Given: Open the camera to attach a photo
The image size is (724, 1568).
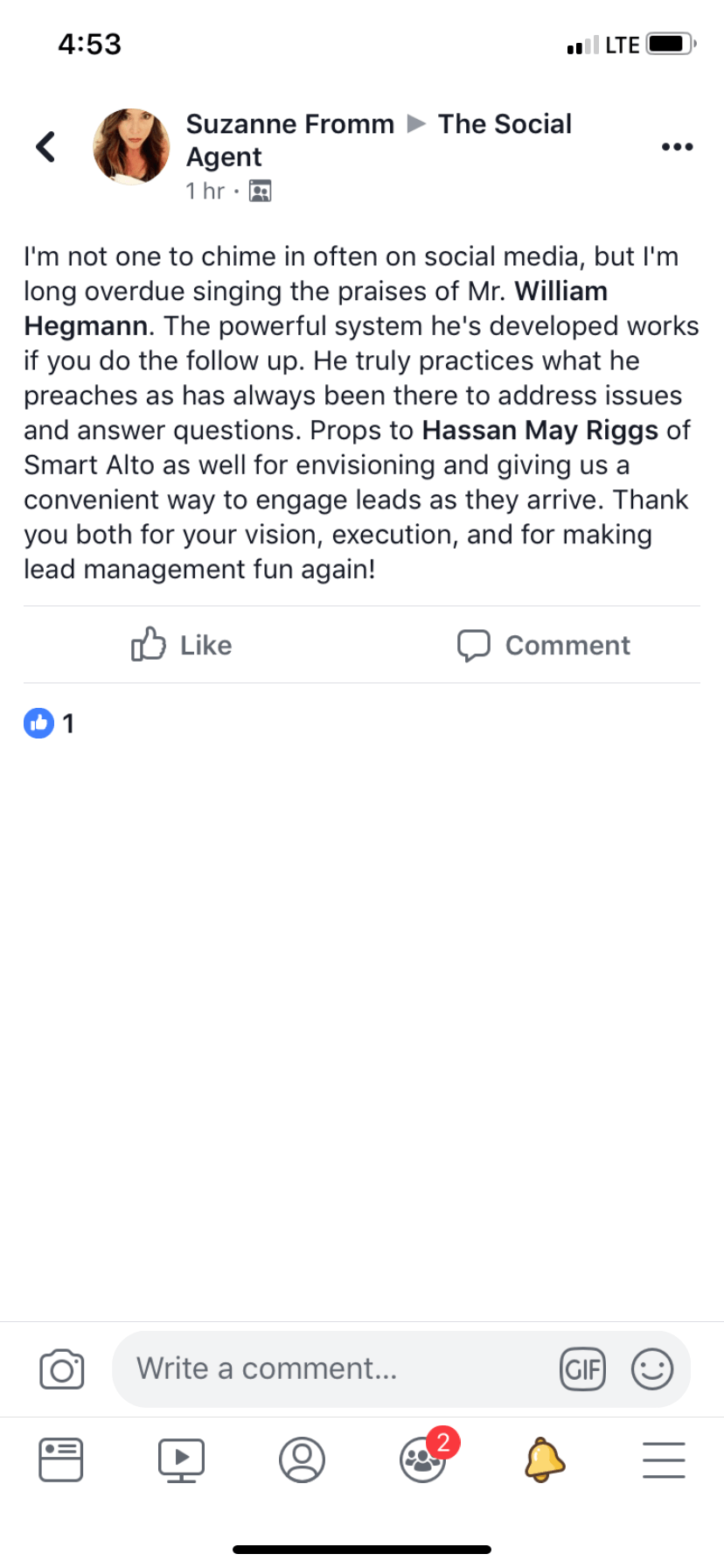Looking at the screenshot, I should (x=62, y=1369).
